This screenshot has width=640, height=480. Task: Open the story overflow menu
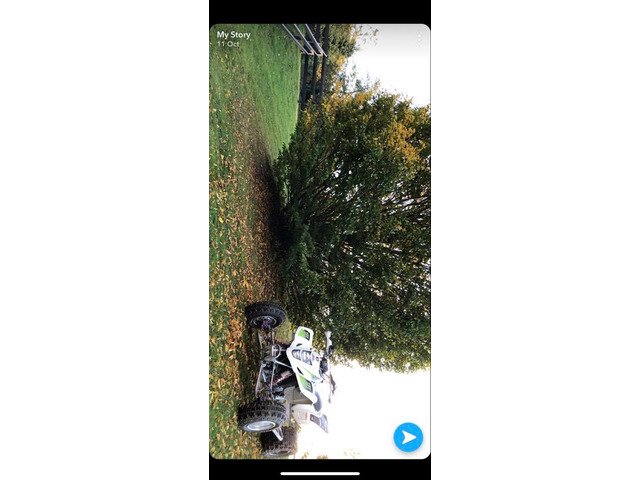[x=419, y=38]
